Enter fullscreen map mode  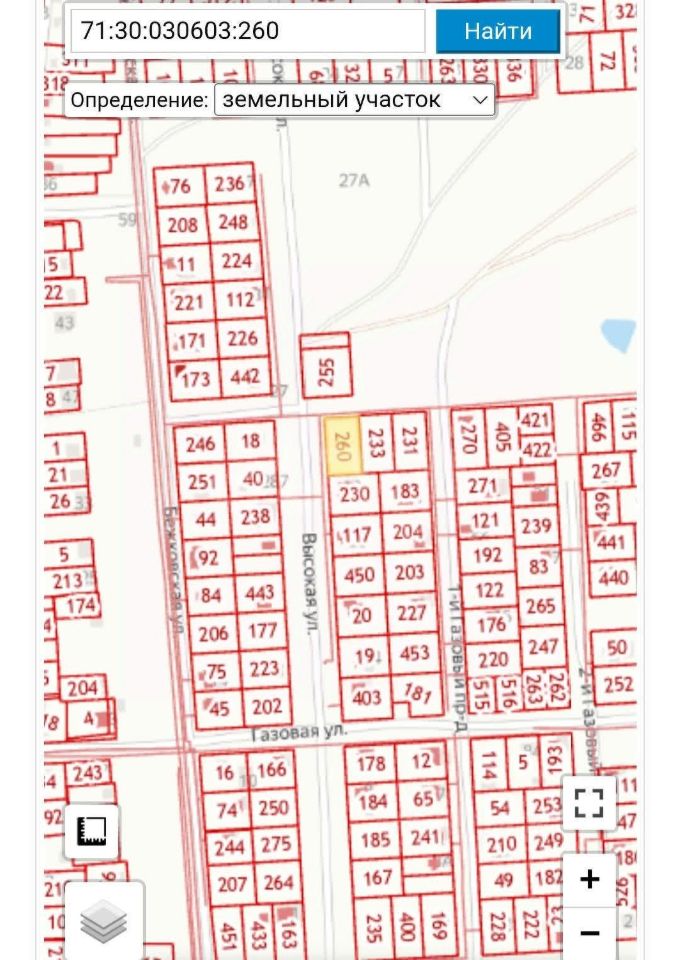(x=589, y=802)
